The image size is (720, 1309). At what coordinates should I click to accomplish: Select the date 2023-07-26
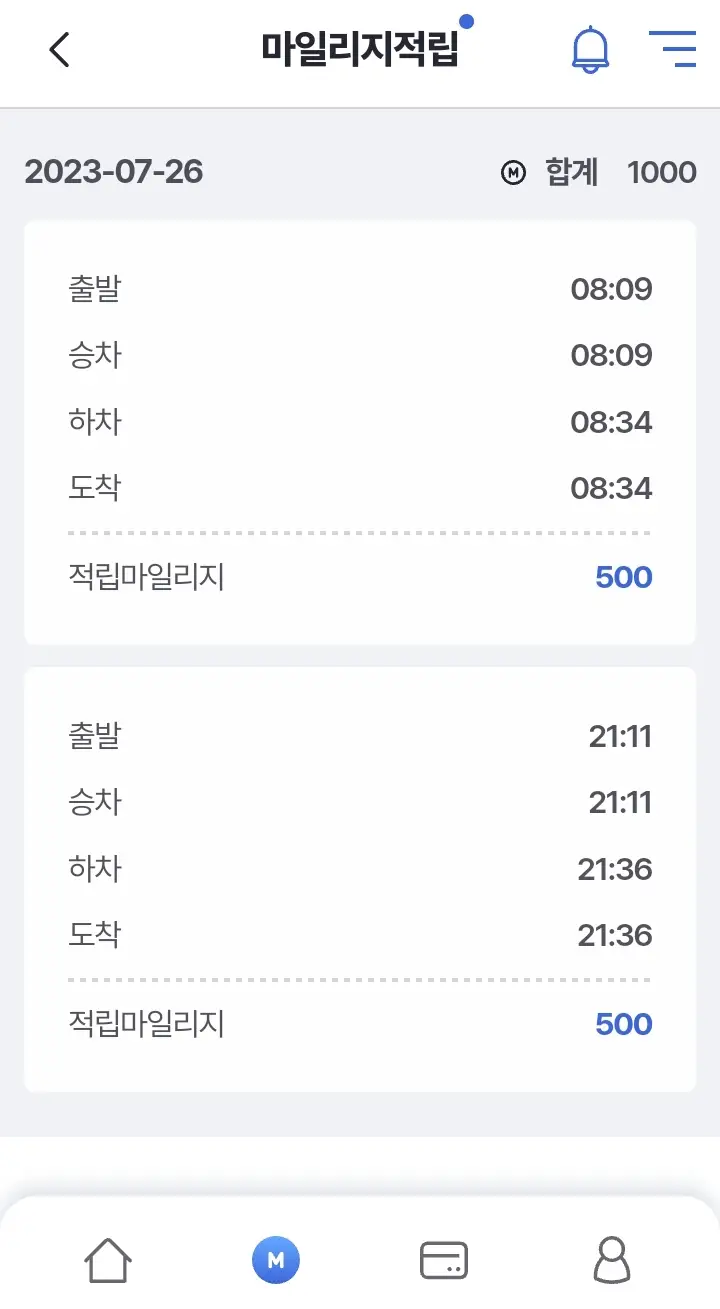click(113, 172)
